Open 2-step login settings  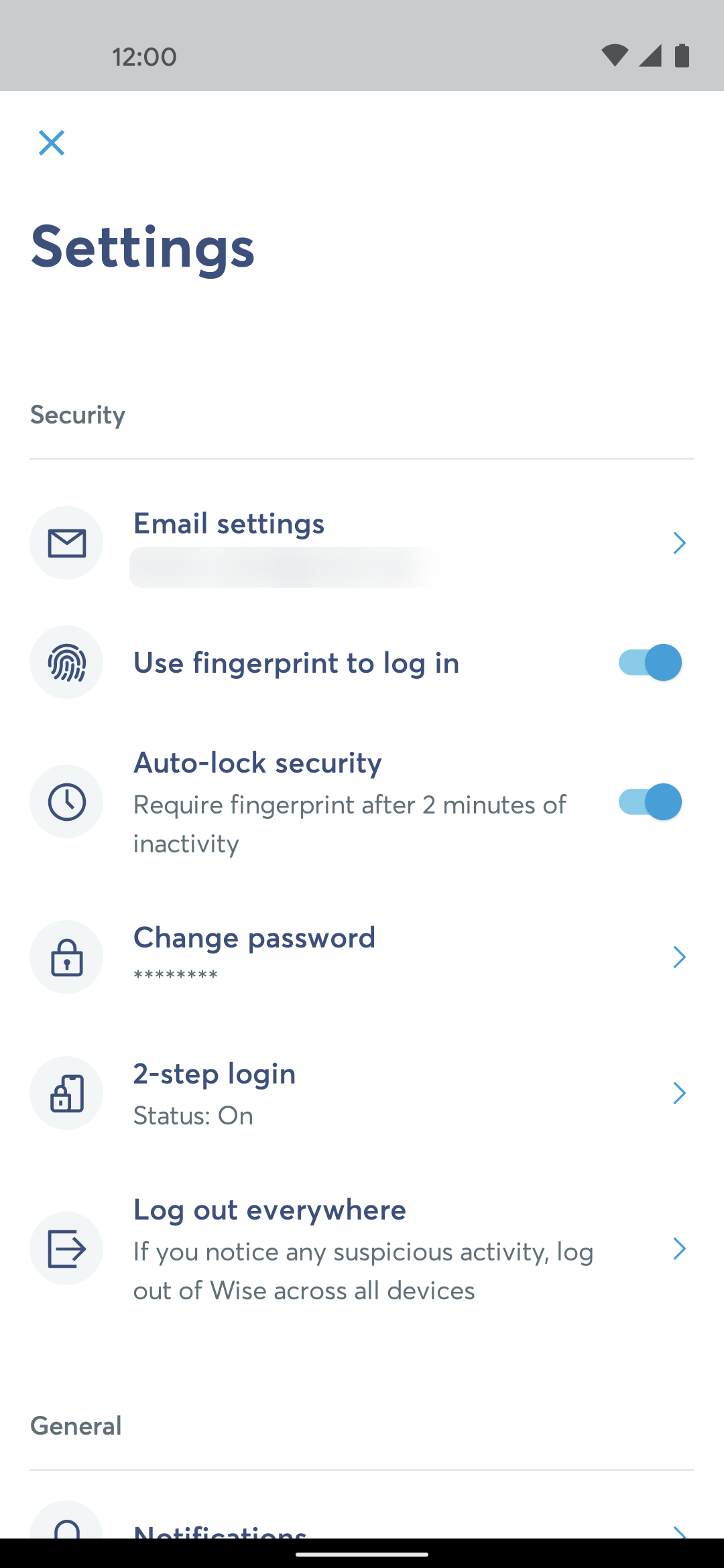click(x=362, y=1093)
